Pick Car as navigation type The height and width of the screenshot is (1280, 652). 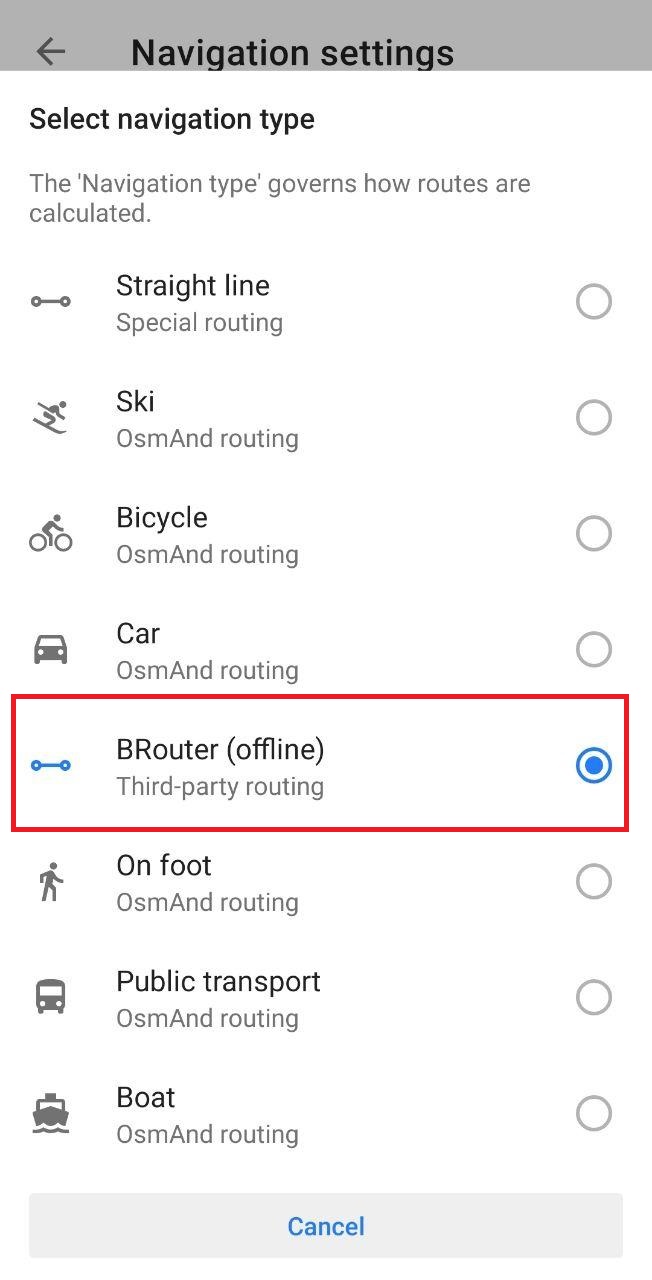[593, 649]
